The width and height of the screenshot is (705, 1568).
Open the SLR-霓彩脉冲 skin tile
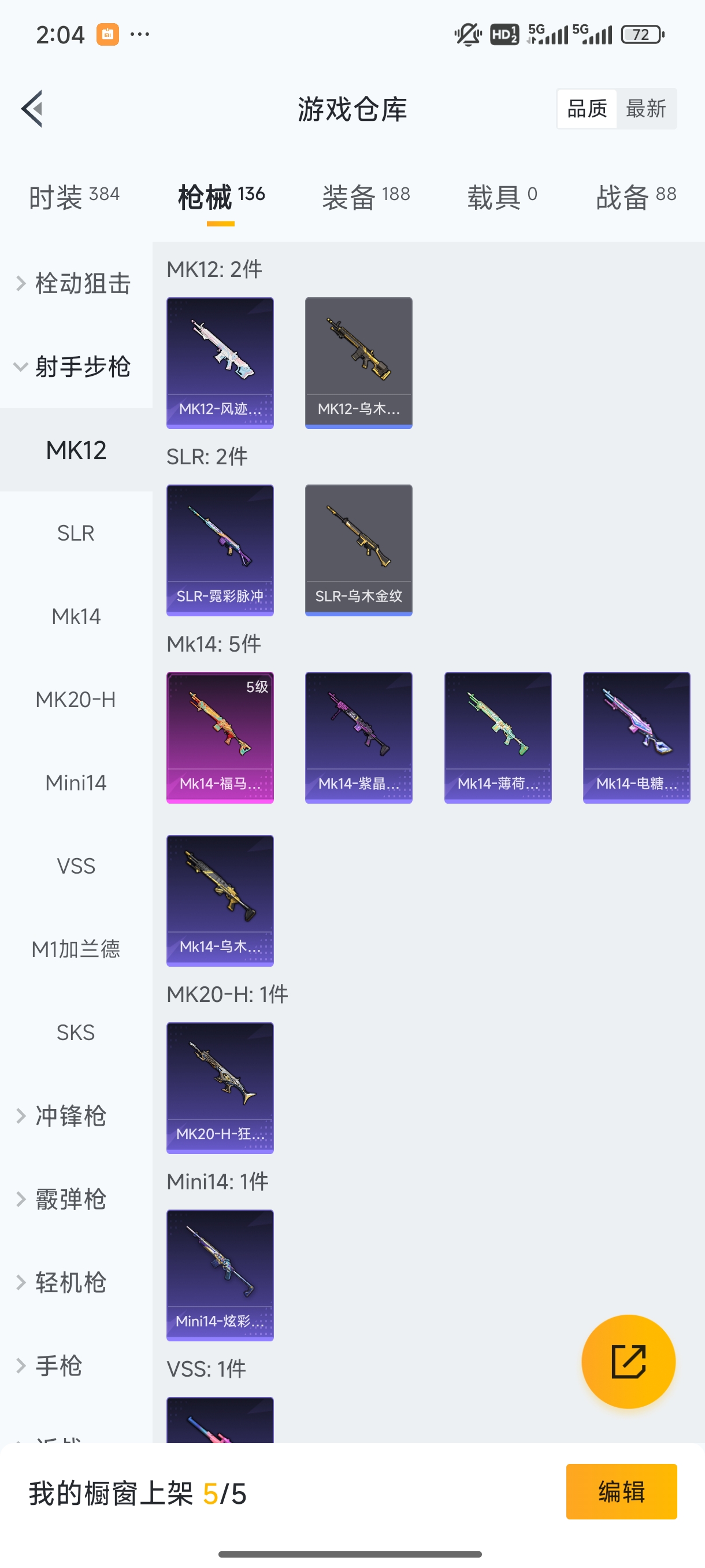220,550
